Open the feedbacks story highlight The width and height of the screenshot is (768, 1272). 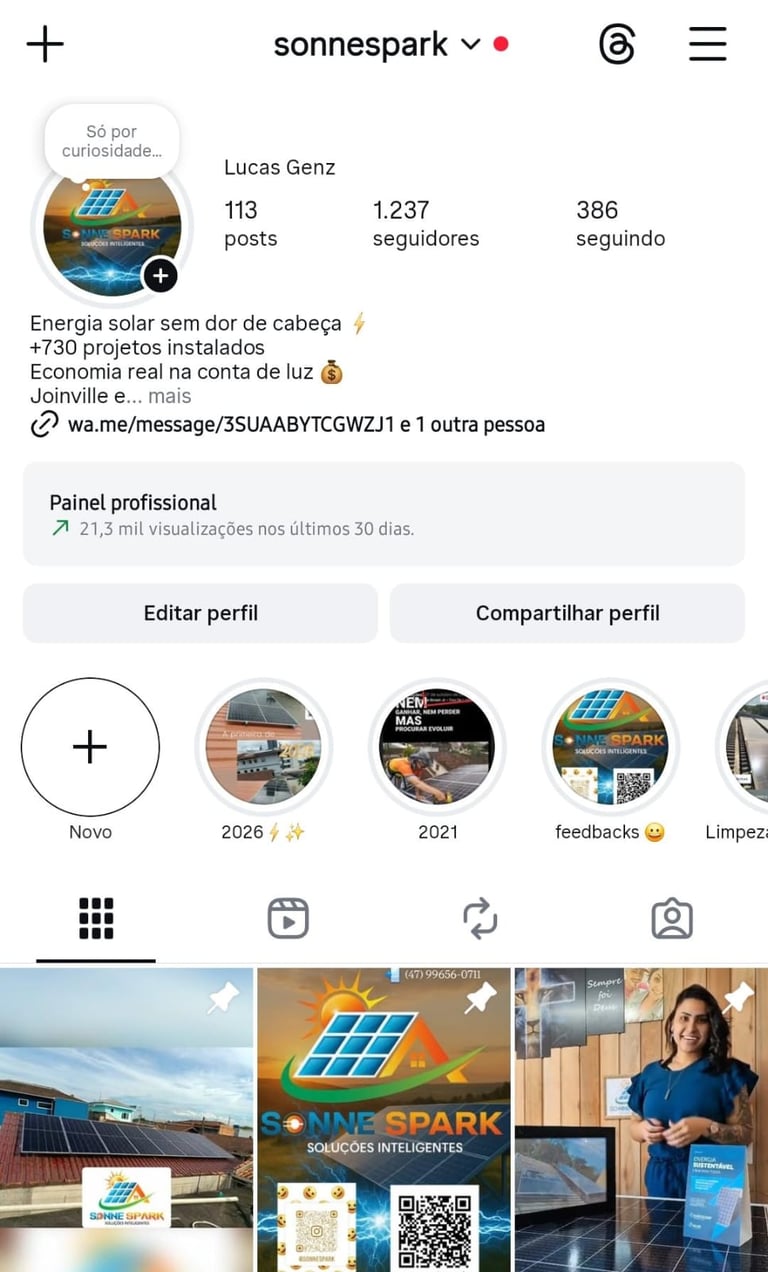610,747
